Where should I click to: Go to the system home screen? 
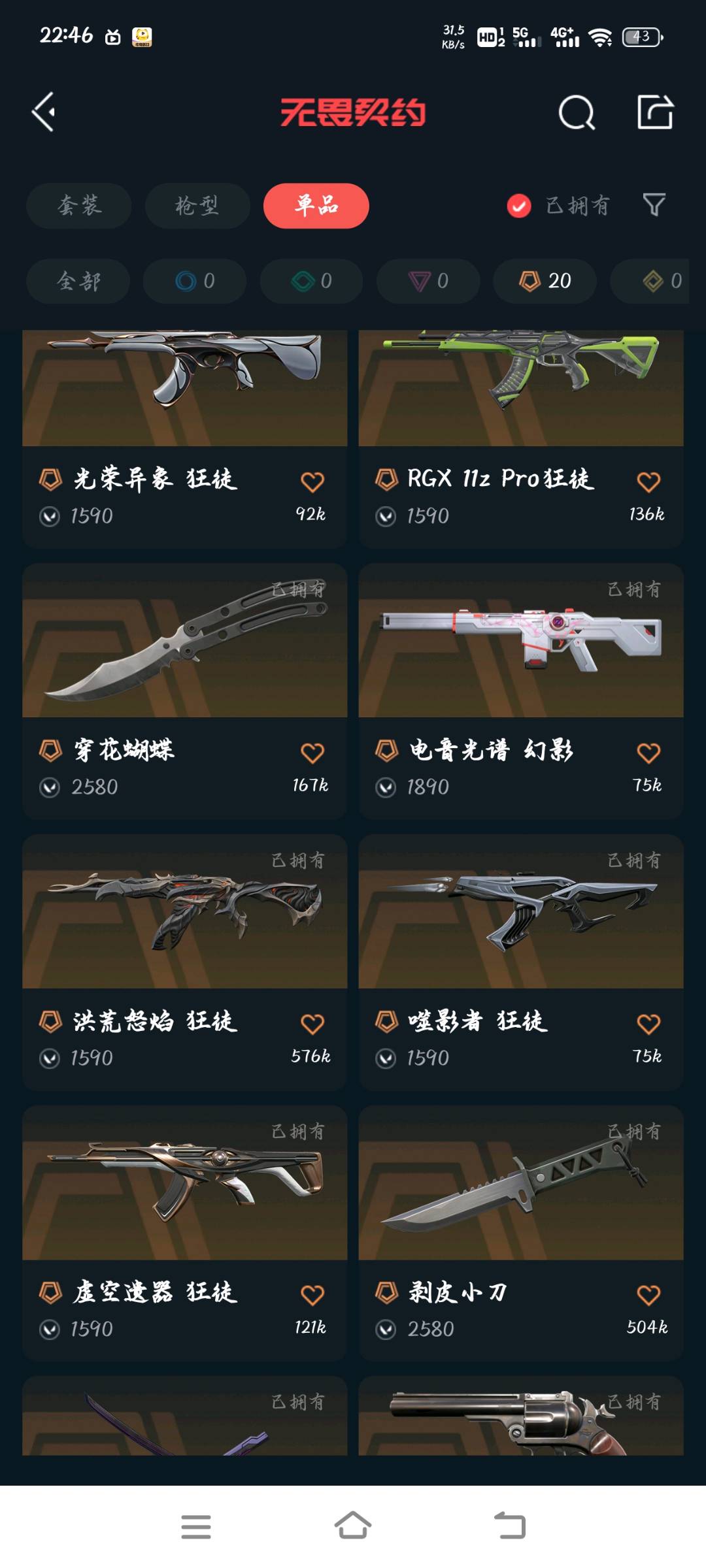coord(353,1526)
